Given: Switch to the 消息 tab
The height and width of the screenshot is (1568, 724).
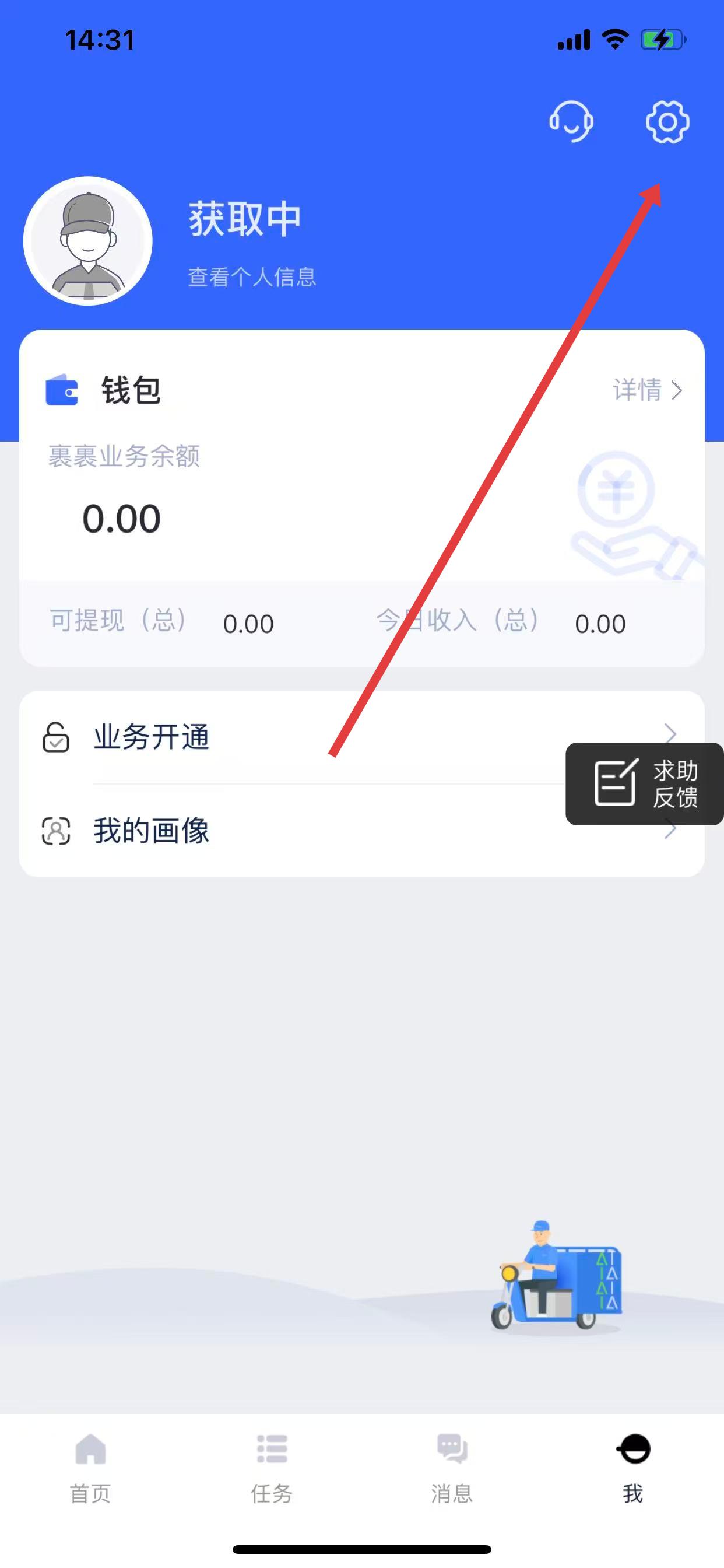Looking at the screenshot, I should [451, 1467].
